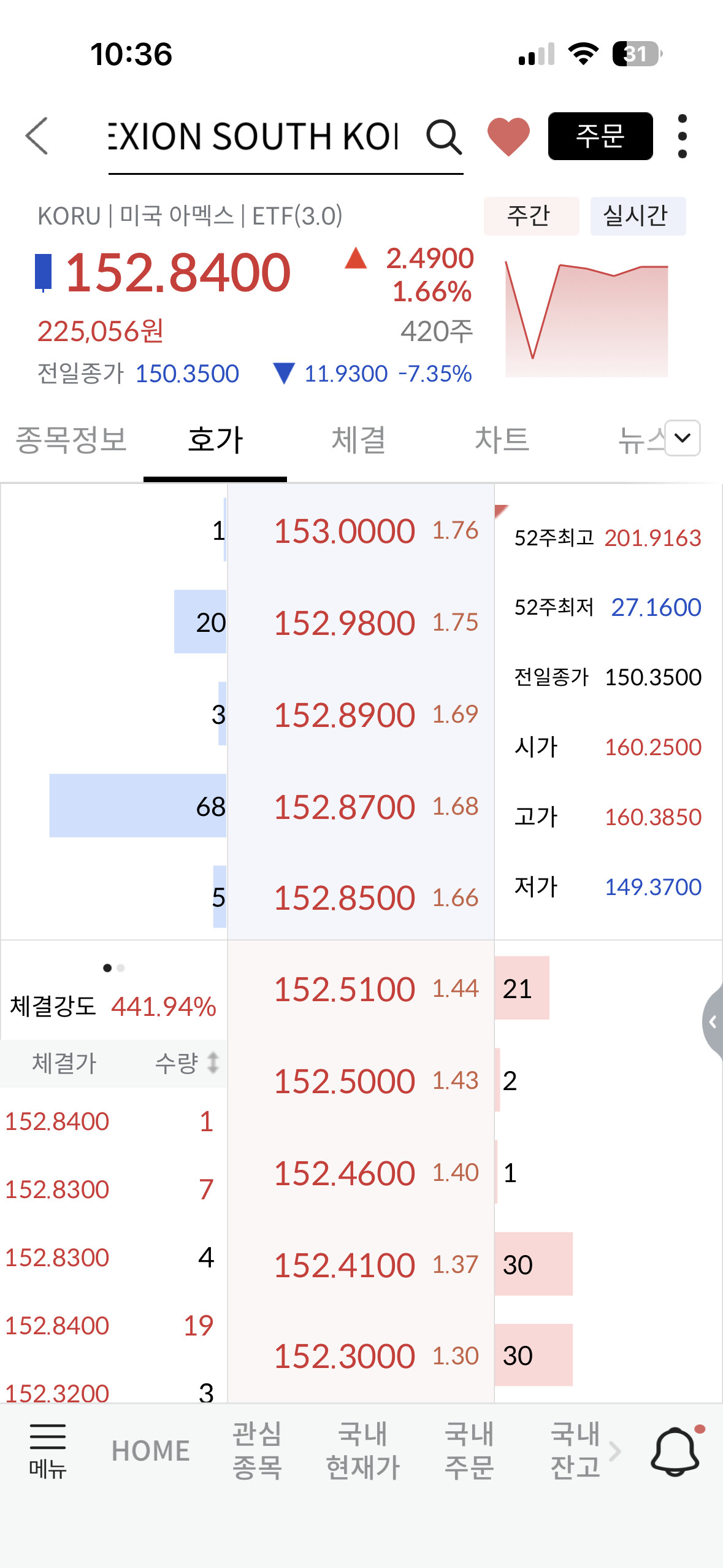Go to HOME in bottom bar
Viewport: 723px width, 1568px height.
[151, 1451]
